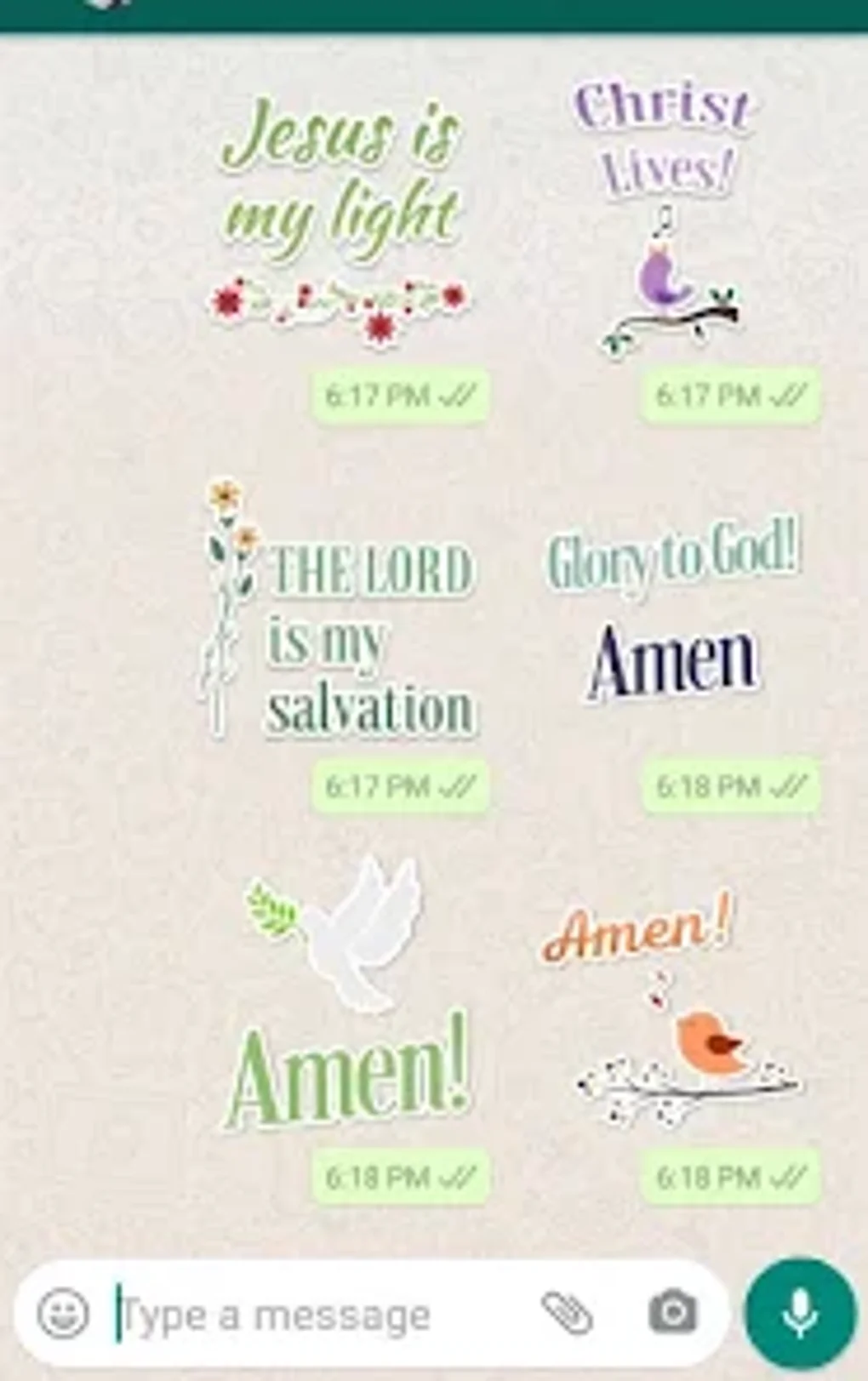Tap the Type a message field
The image size is (868, 1381).
[x=315, y=1315]
